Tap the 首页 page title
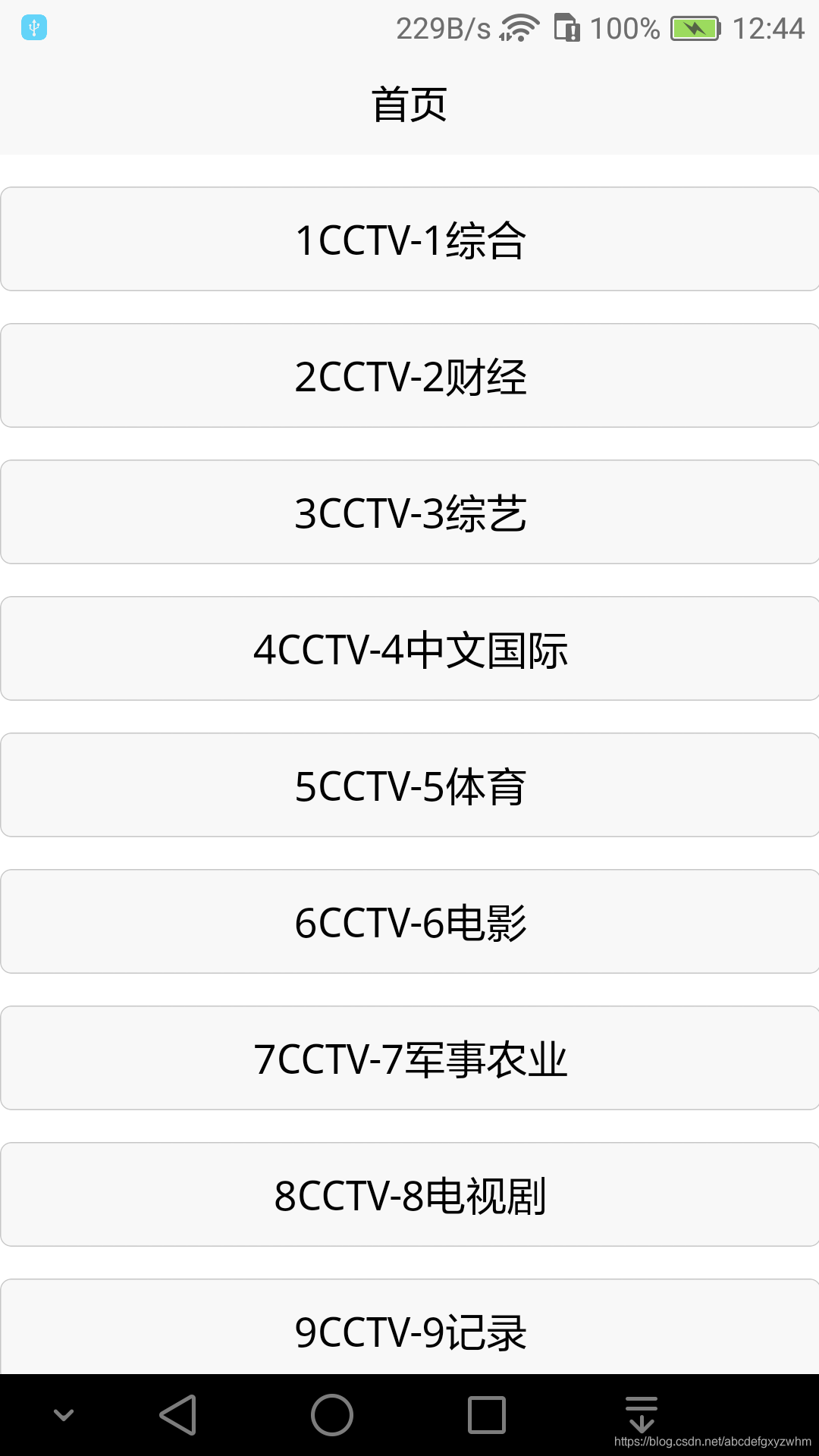 409,105
